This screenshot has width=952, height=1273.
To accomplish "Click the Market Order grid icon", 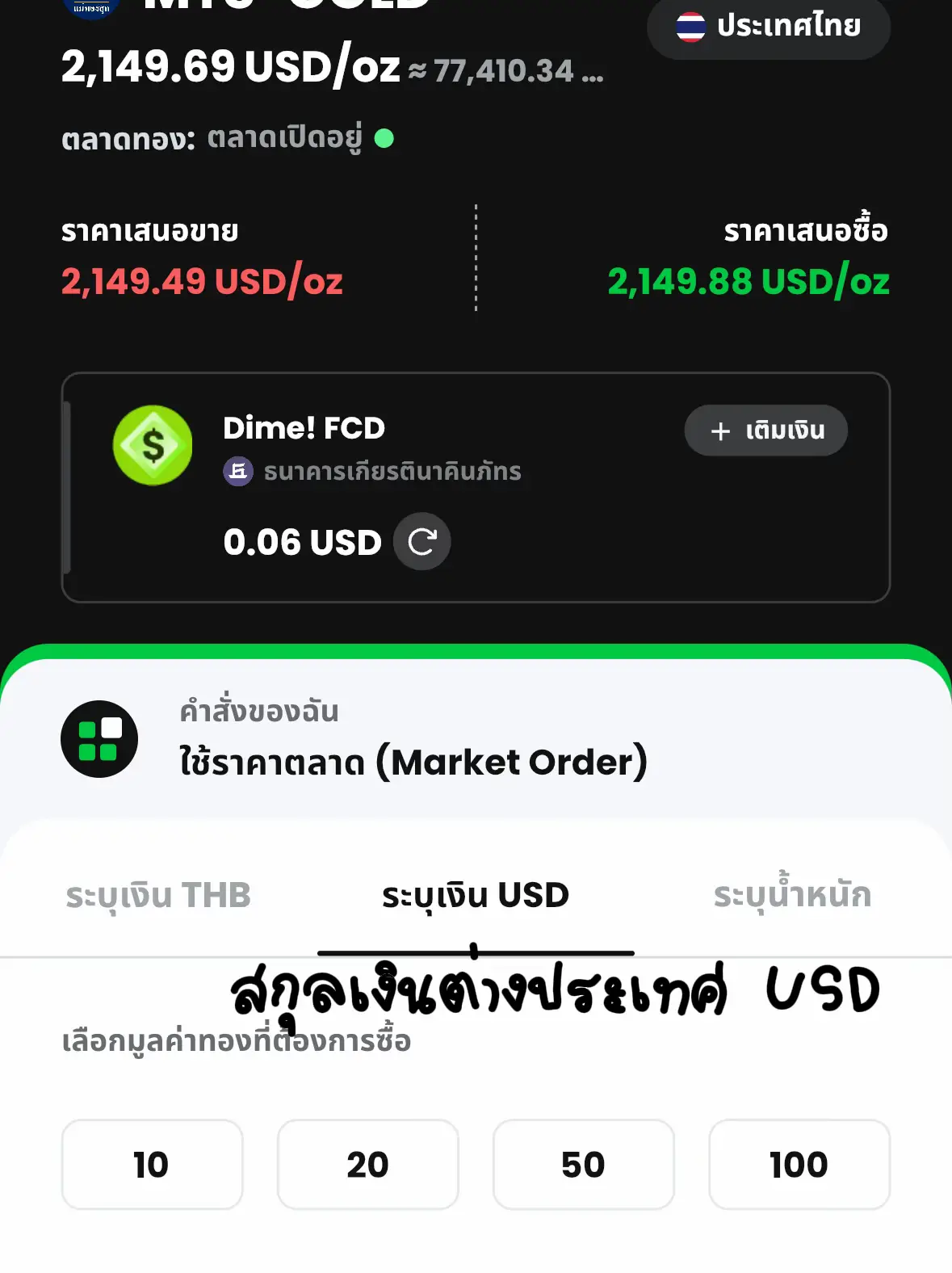I will point(99,740).
